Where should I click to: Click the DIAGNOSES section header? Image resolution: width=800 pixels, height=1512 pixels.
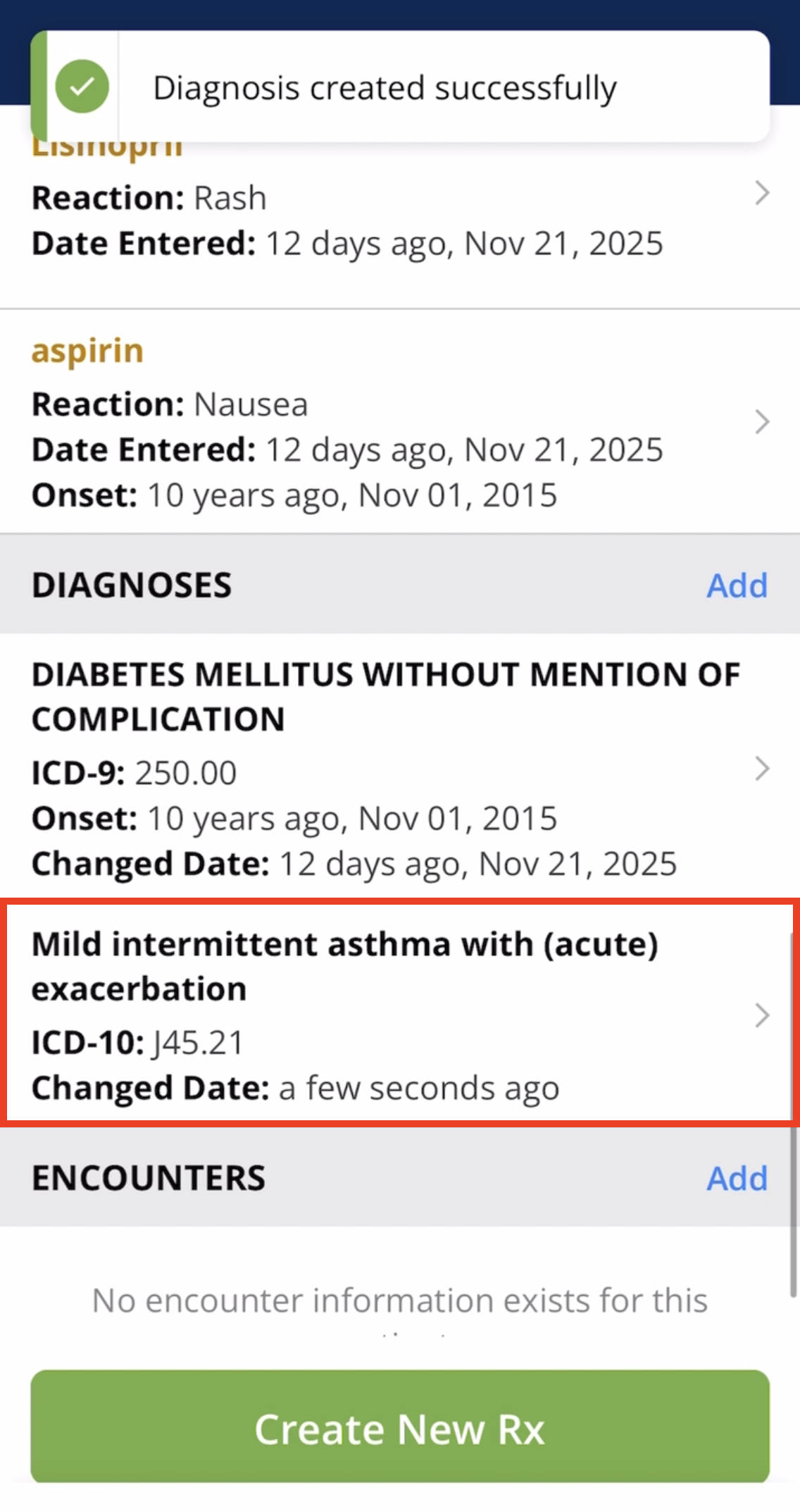tap(132, 584)
